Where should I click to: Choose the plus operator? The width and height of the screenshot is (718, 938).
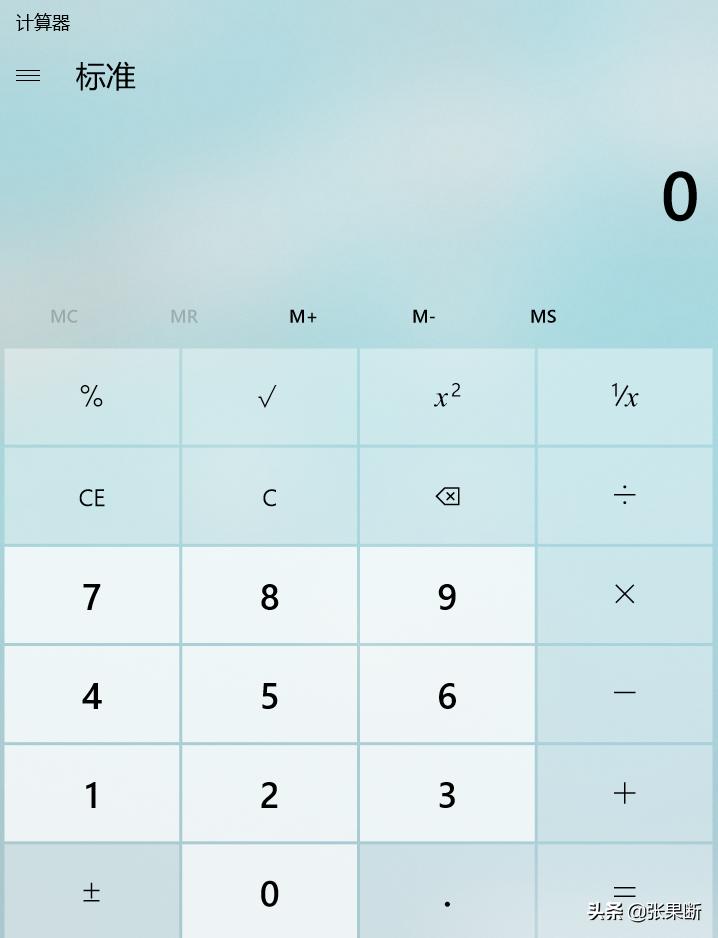pos(625,793)
